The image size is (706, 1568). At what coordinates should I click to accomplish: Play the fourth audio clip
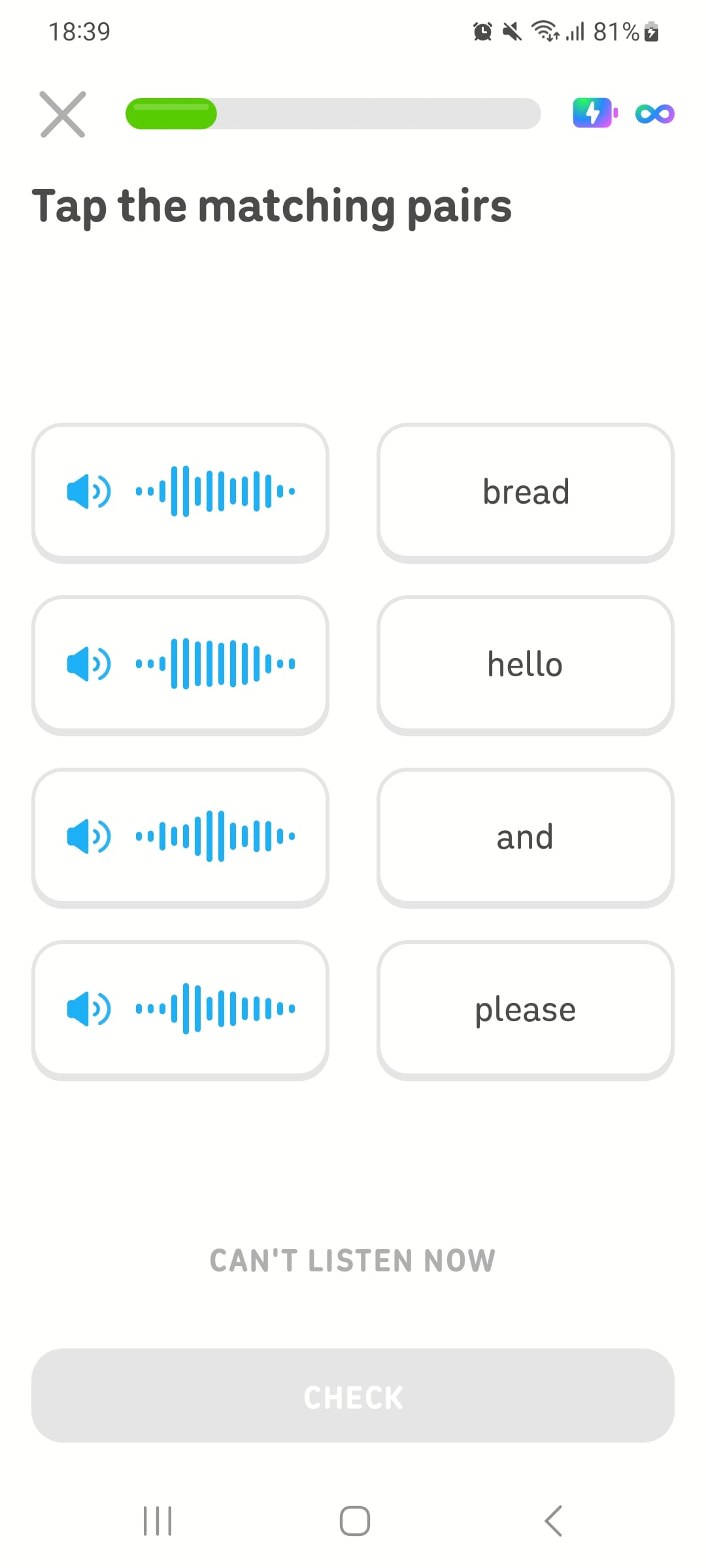pyautogui.click(x=180, y=1009)
